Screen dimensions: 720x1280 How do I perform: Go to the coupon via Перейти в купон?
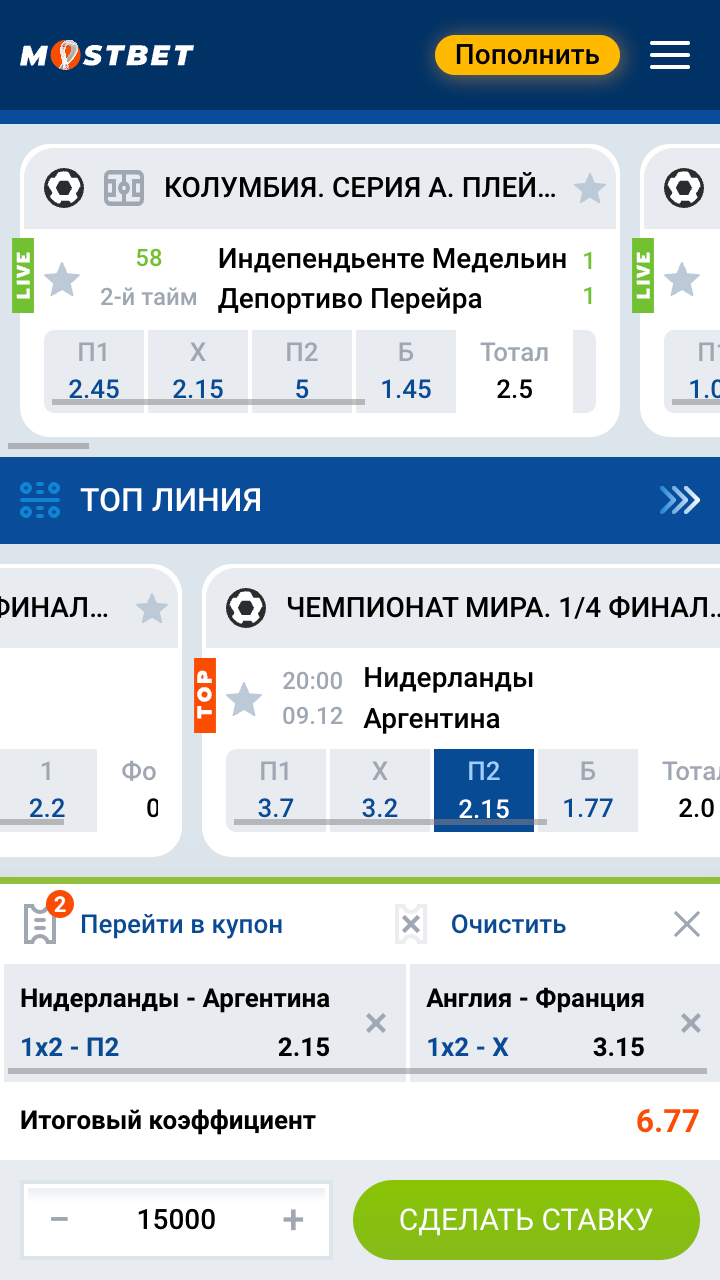(x=181, y=925)
